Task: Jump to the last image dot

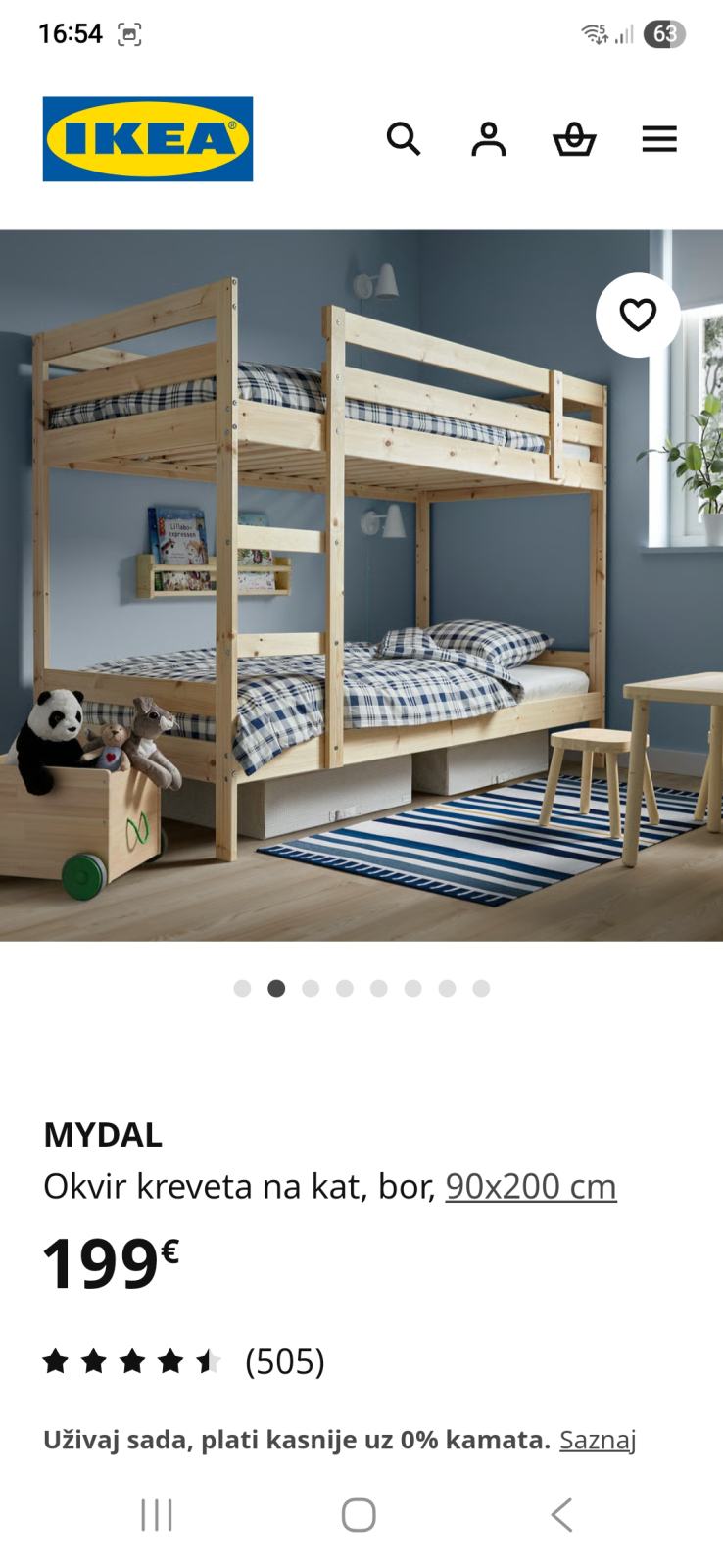Action: tap(481, 989)
